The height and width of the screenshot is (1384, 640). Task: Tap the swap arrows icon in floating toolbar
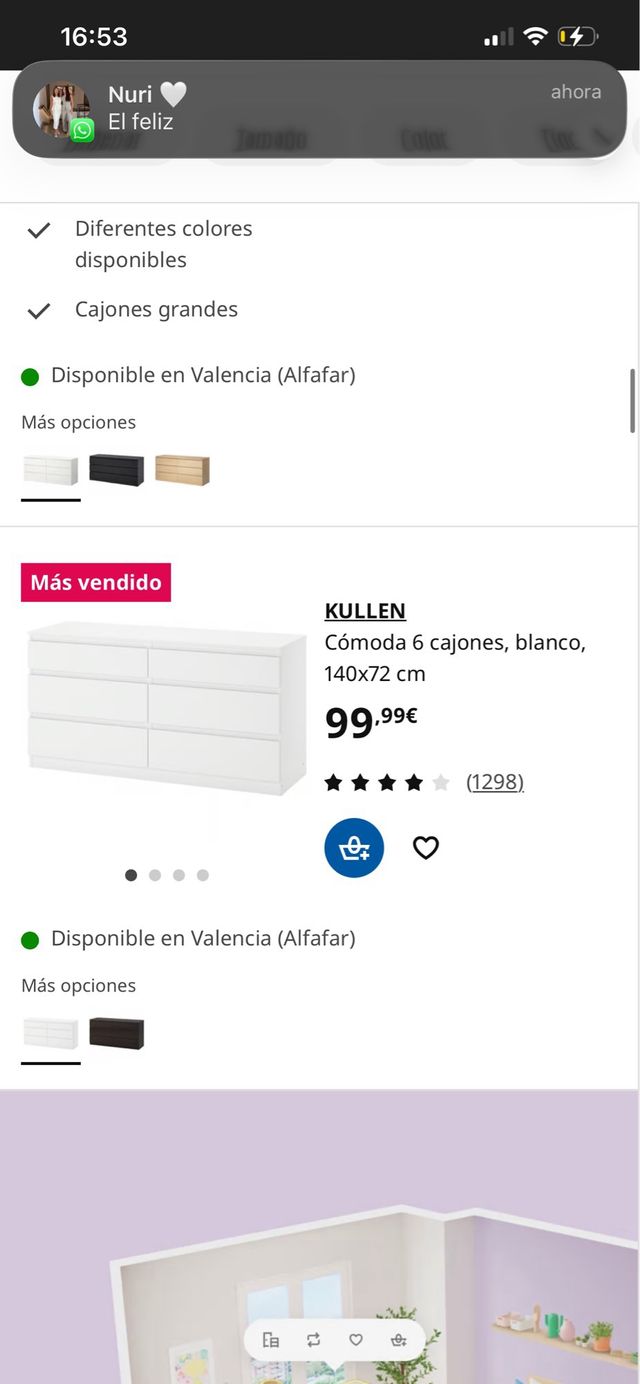[313, 1340]
